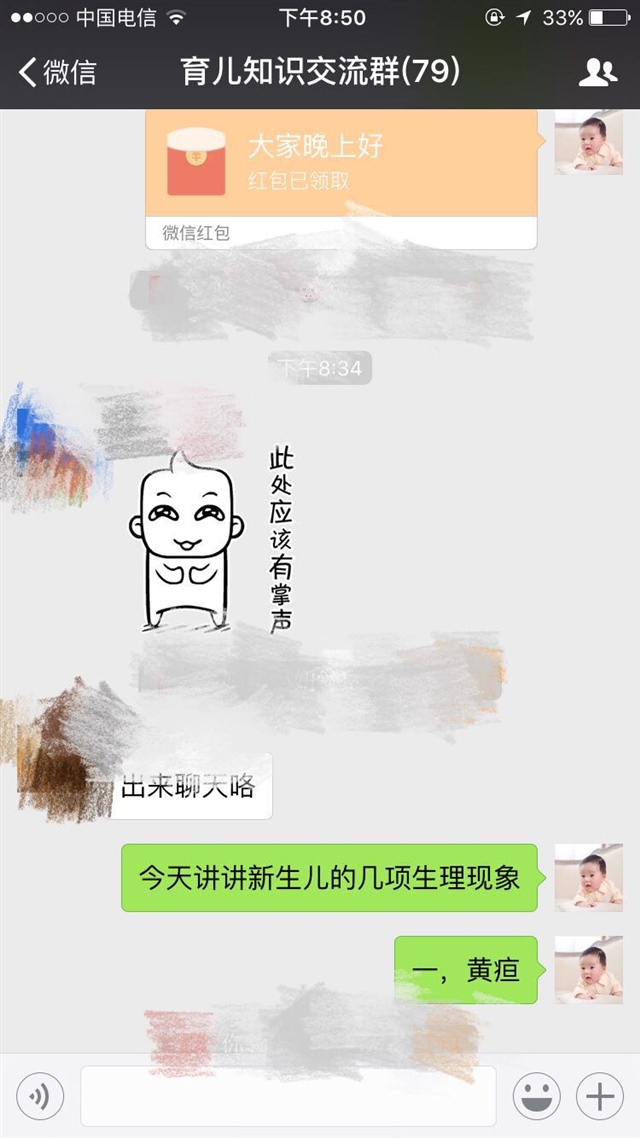This screenshot has width=640, height=1138.
Task: Open the emoji sticker panel
Action: point(537,1097)
